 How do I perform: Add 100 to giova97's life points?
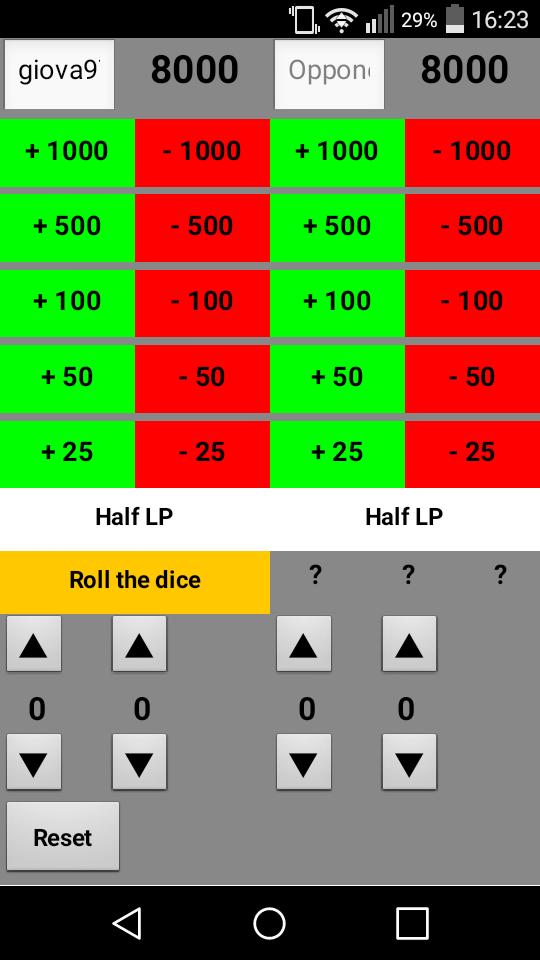click(x=67, y=302)
